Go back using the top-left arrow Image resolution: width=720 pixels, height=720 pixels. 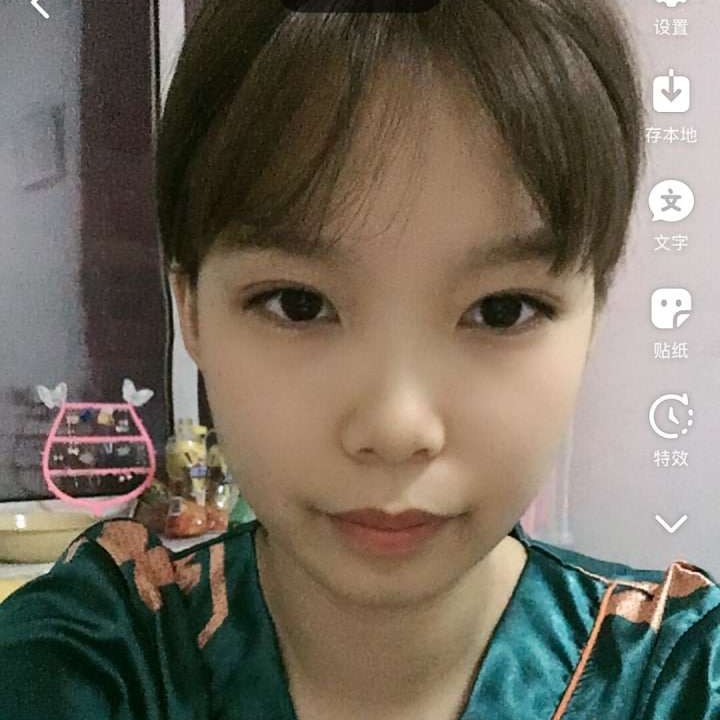coord(37,8)
